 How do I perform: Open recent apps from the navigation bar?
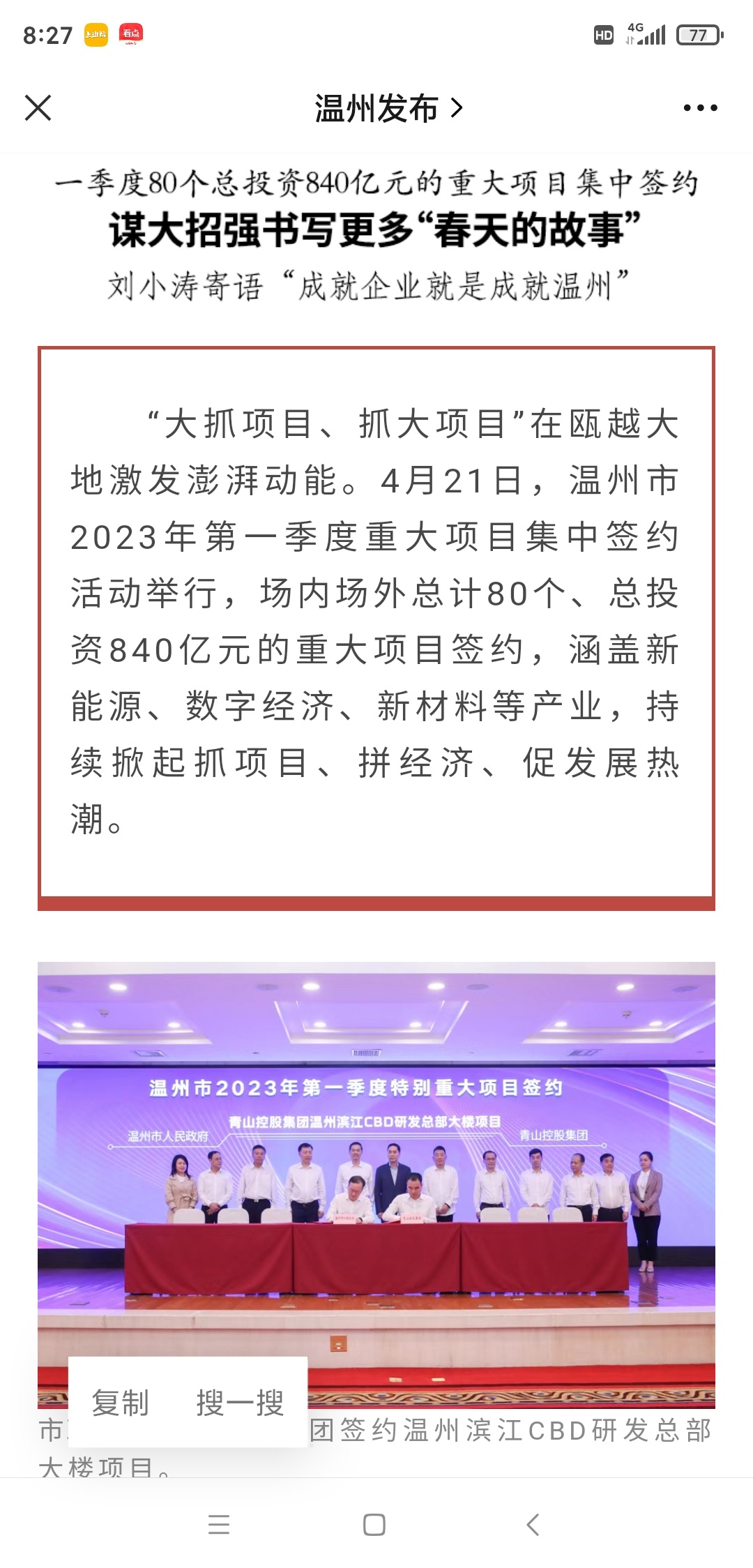pos(219,1524)
